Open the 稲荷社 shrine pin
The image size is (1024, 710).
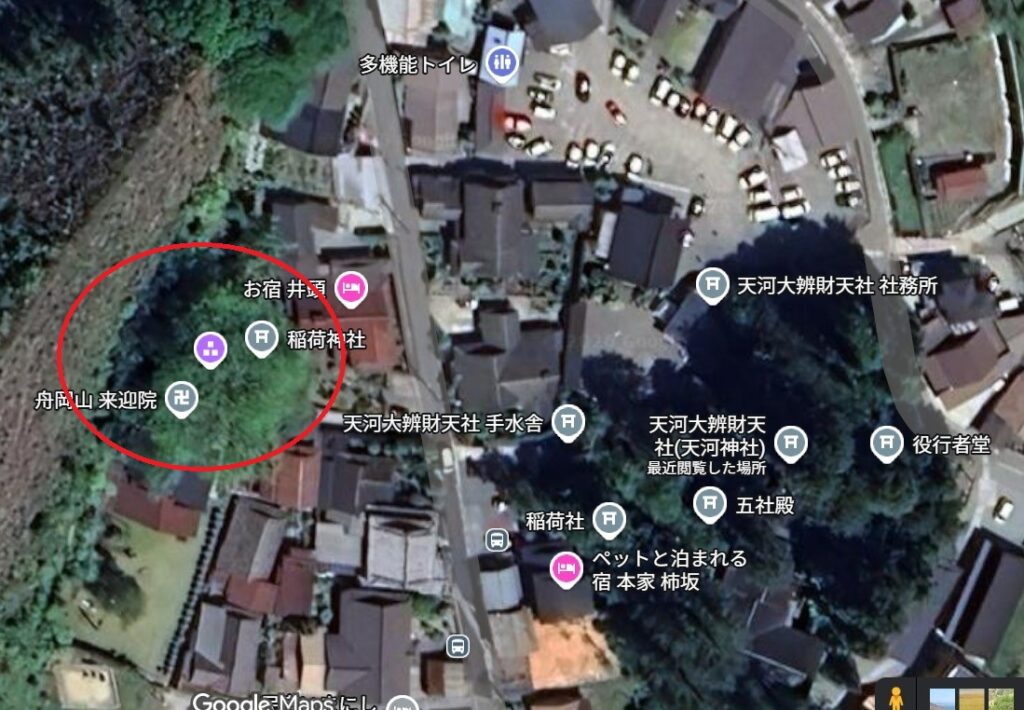point(608,519)
